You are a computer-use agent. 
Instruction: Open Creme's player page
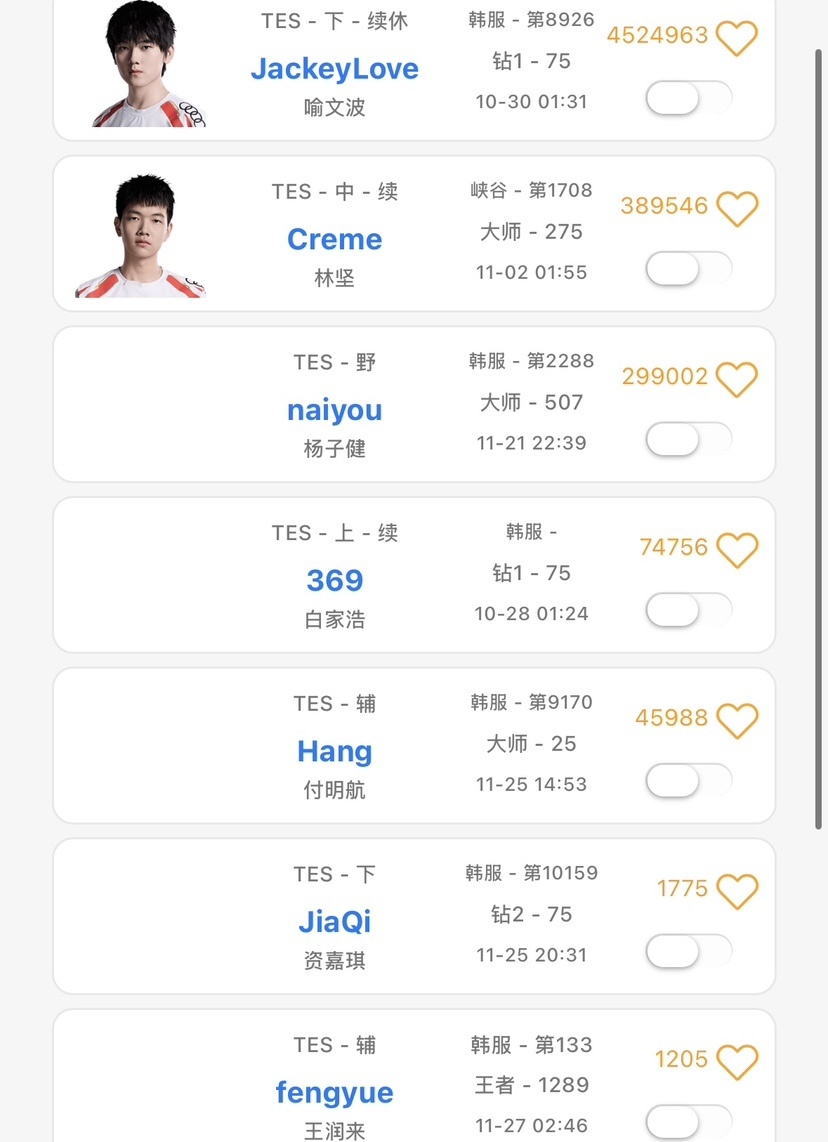coord(334,240)
